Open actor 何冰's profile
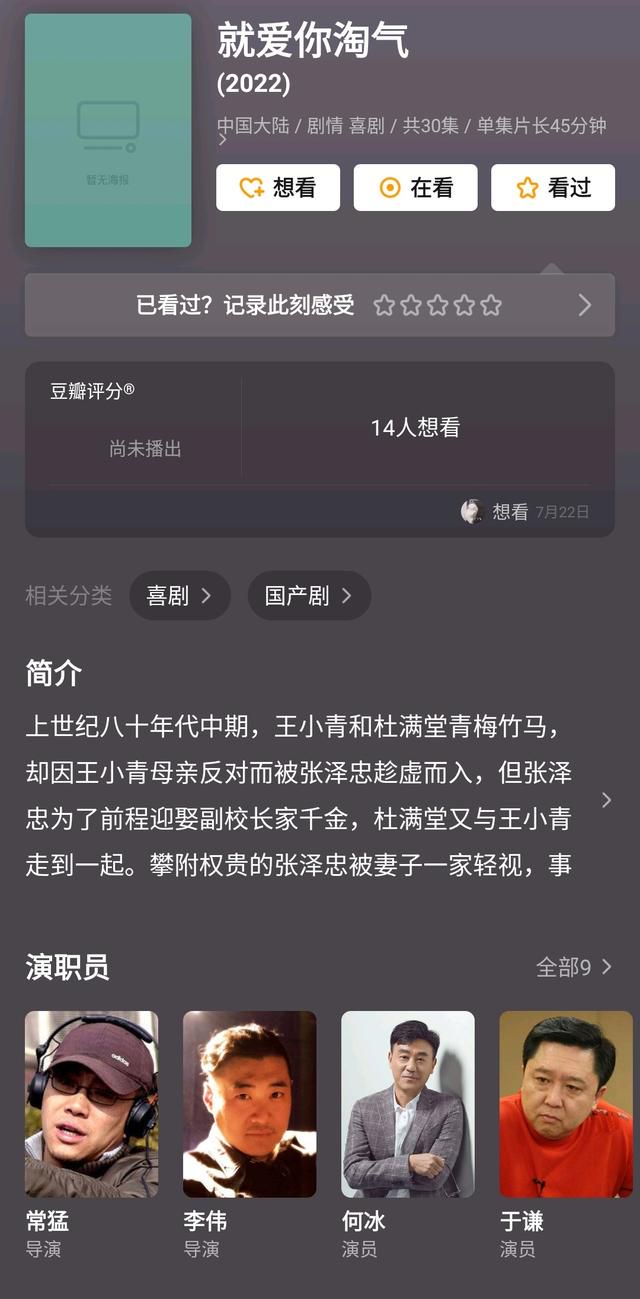This screenshot has height=1299, width=640. [x=407, y=1104]
